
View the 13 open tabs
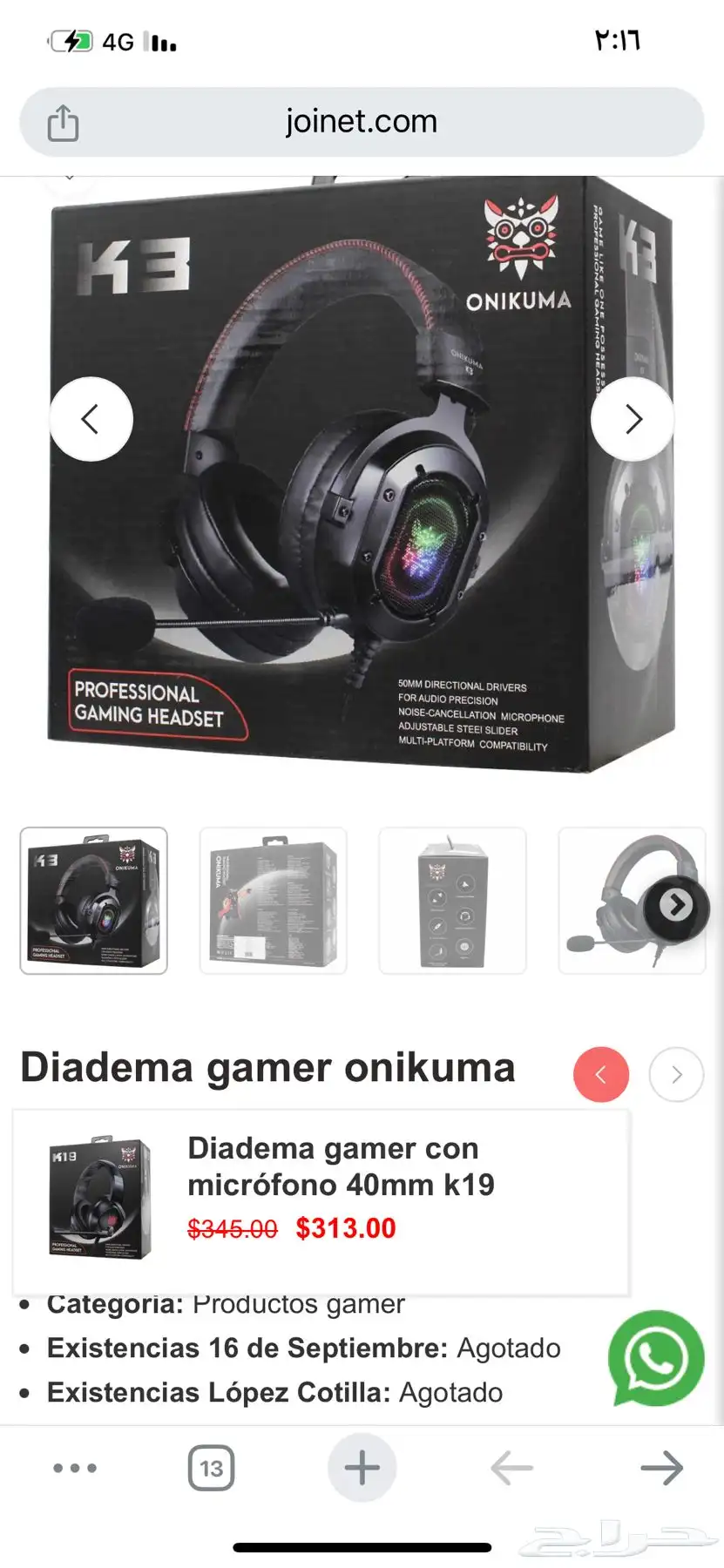(x=212, y=1468)
